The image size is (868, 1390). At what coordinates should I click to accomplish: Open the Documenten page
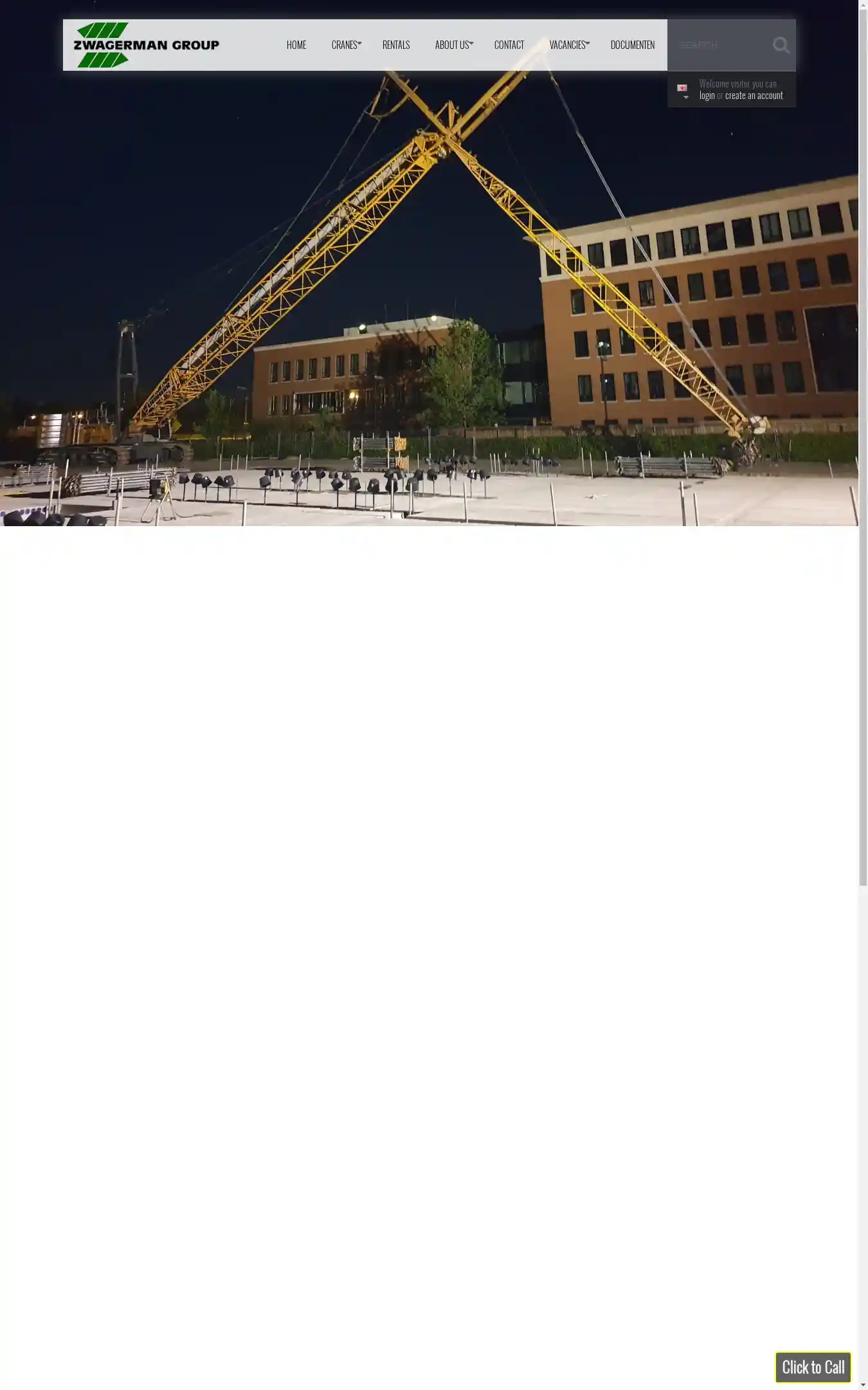tap(632, 45)
